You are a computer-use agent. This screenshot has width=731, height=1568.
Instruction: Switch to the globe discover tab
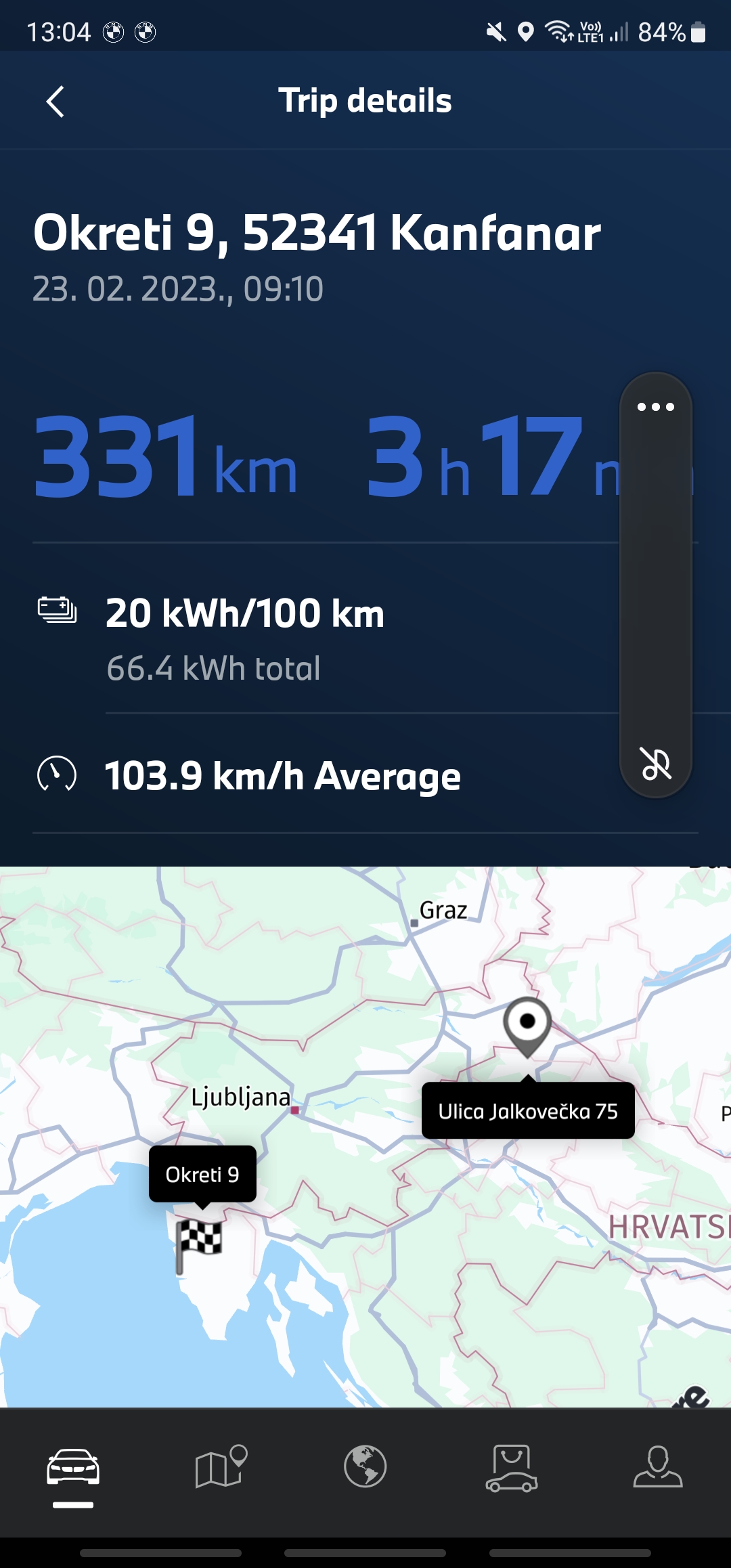pos(365,1468)
